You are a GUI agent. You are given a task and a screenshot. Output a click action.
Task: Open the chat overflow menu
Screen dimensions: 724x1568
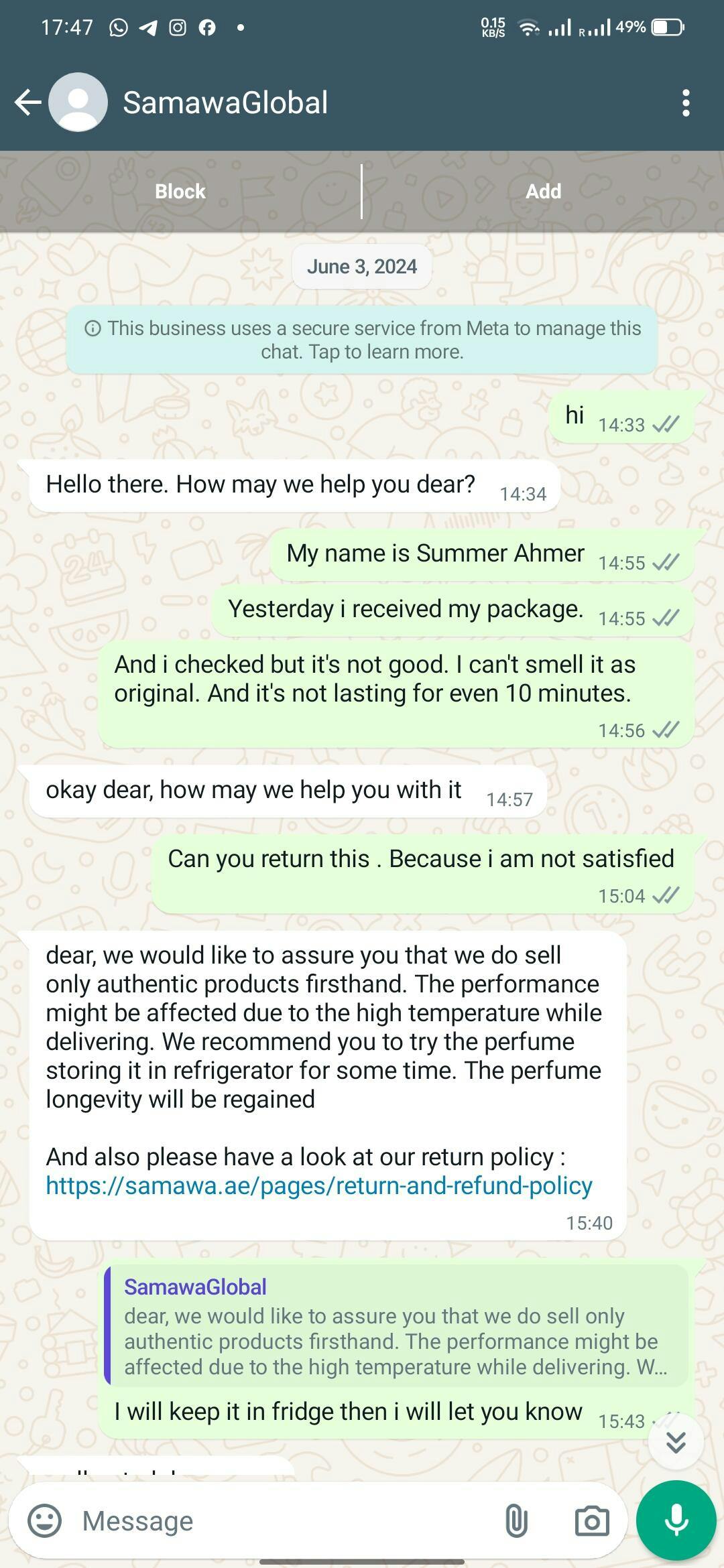click(x=685, y=103)
